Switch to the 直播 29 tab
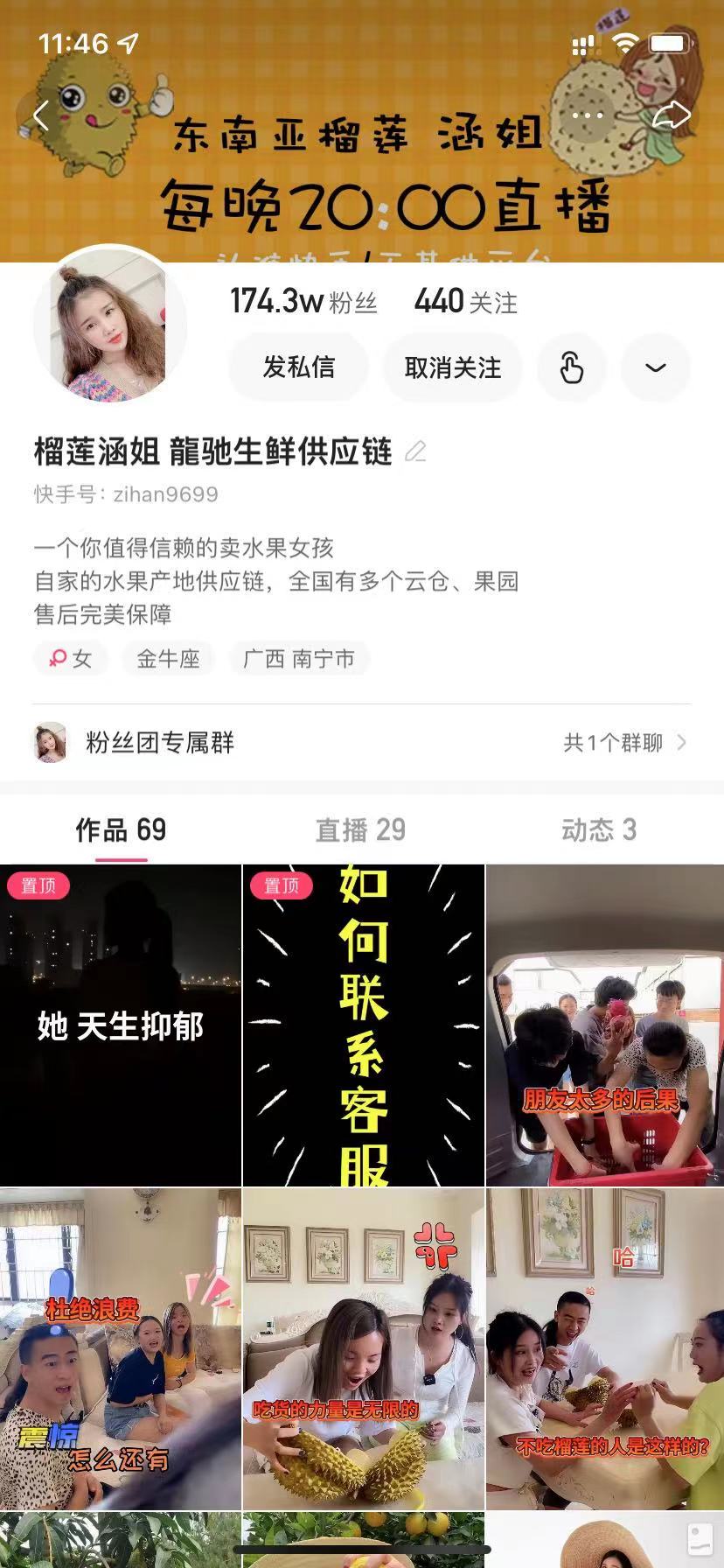724x1568 pixels. tap(360, 829)
